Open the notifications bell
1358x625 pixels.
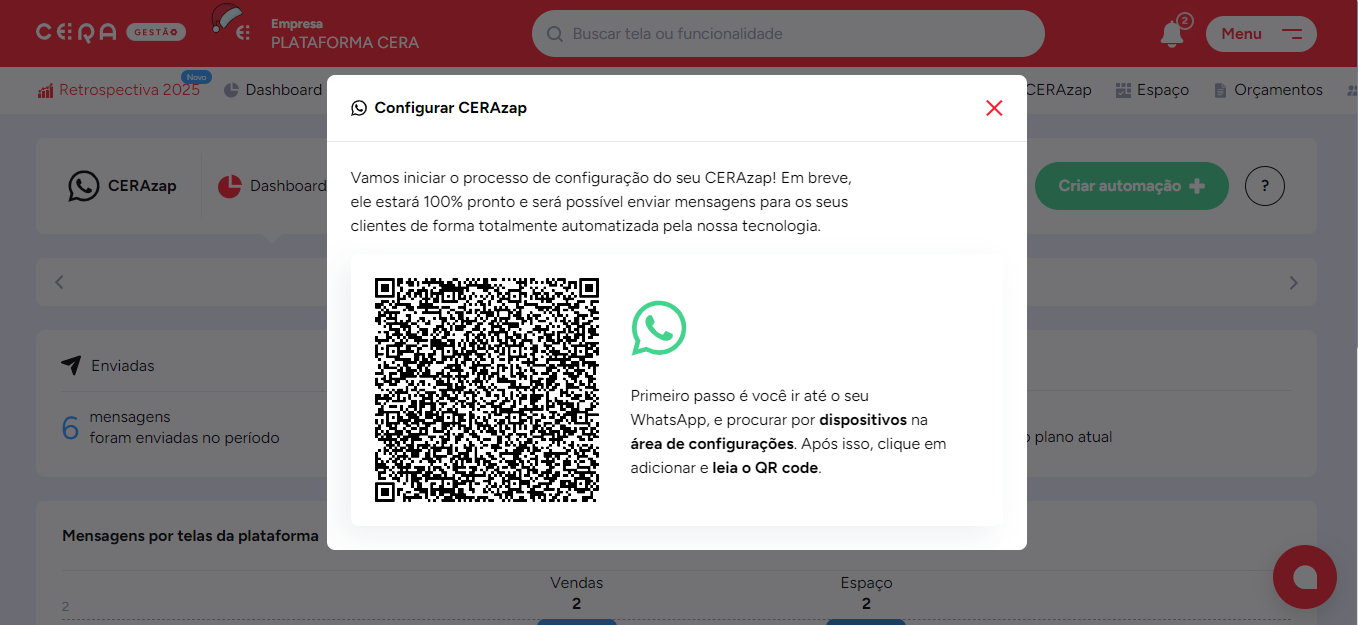(x=1171, y=34)
